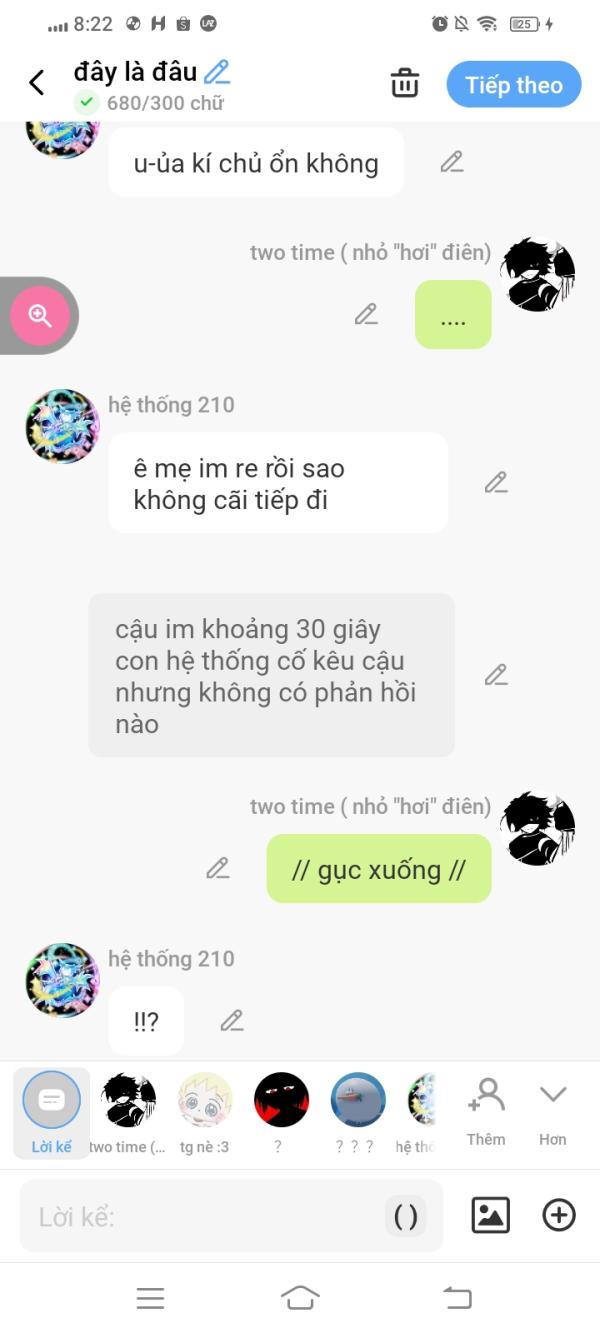Choose the '? ? ?' character
600x1333 pixels.
tap(357, 1111)
